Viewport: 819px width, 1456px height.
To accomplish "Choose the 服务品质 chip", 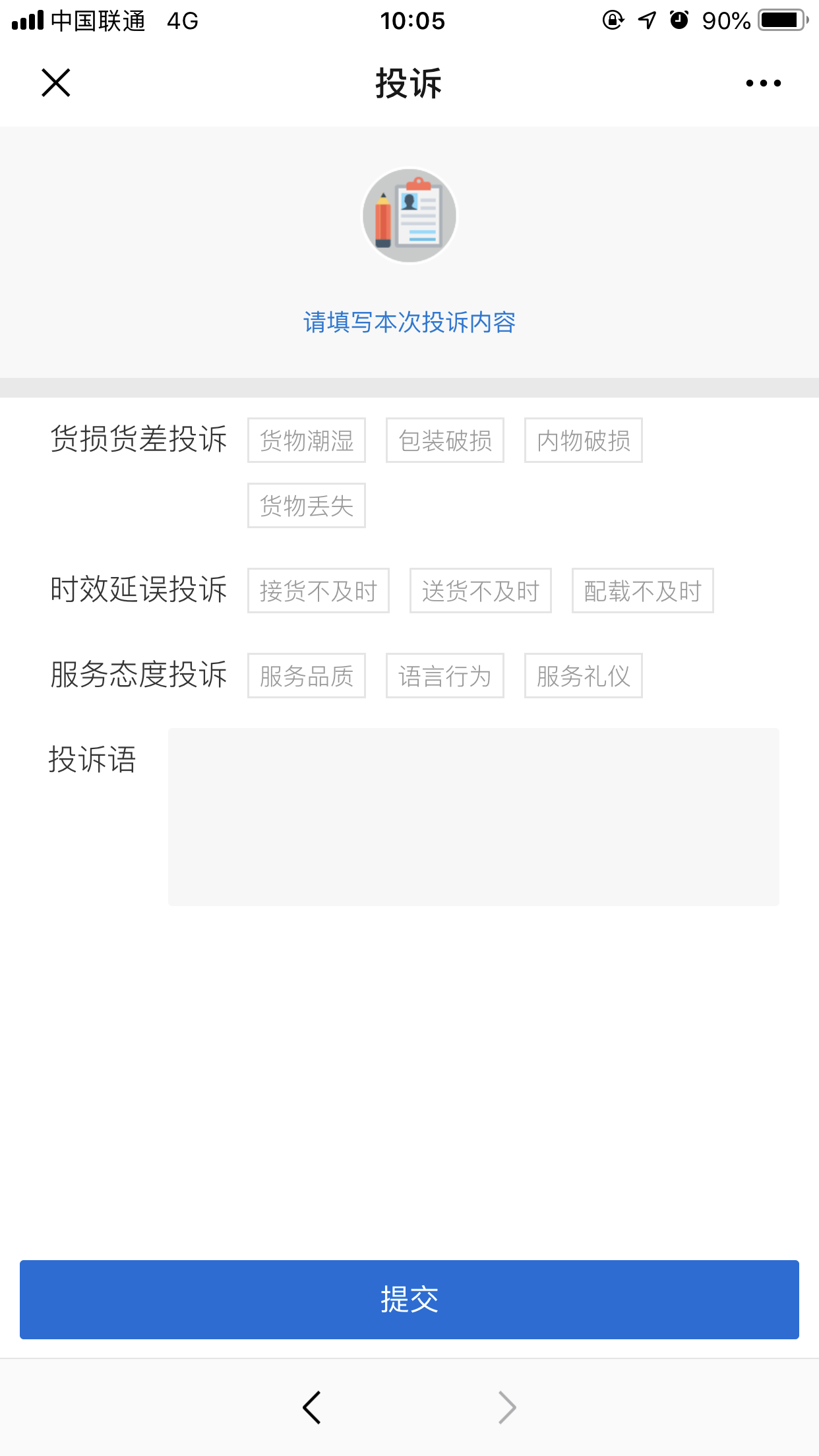I will pyautogui.click(x=307, y=676).
